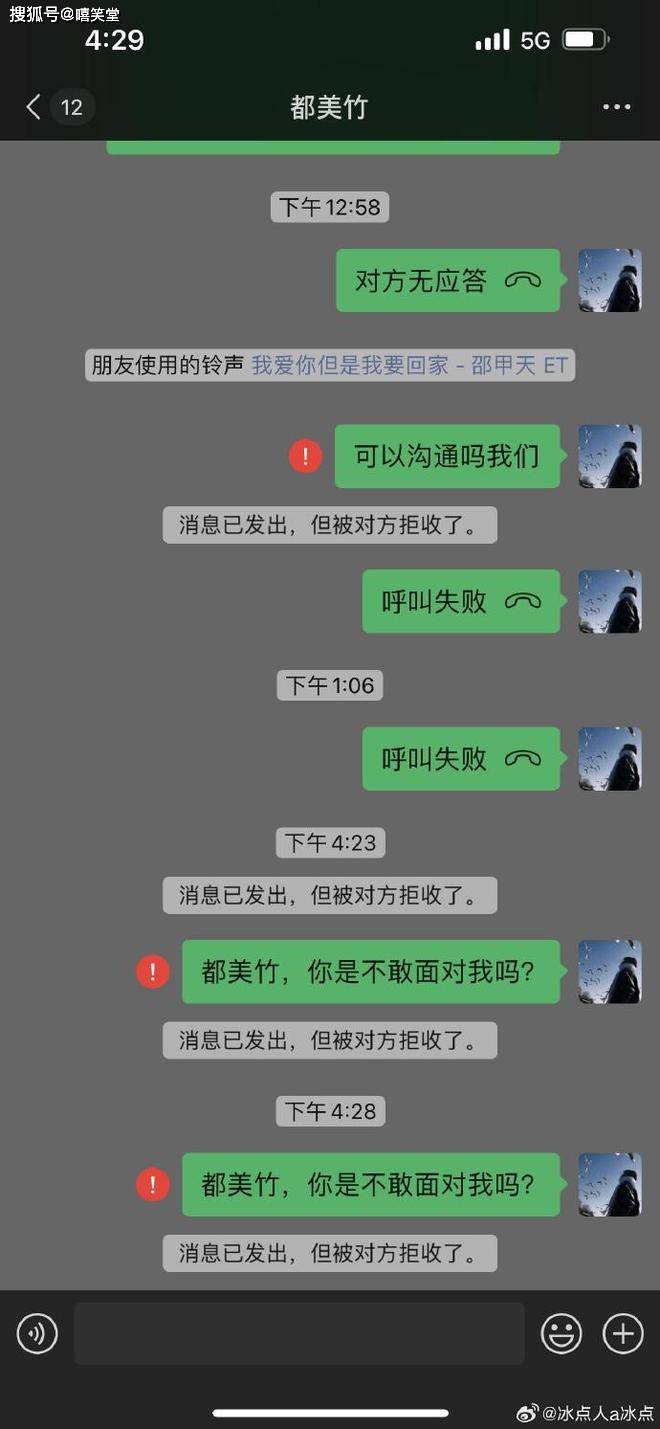
Task: Tap the 呼叫失败 bubble below 下午1:06
Action: [x=460, y=759]
